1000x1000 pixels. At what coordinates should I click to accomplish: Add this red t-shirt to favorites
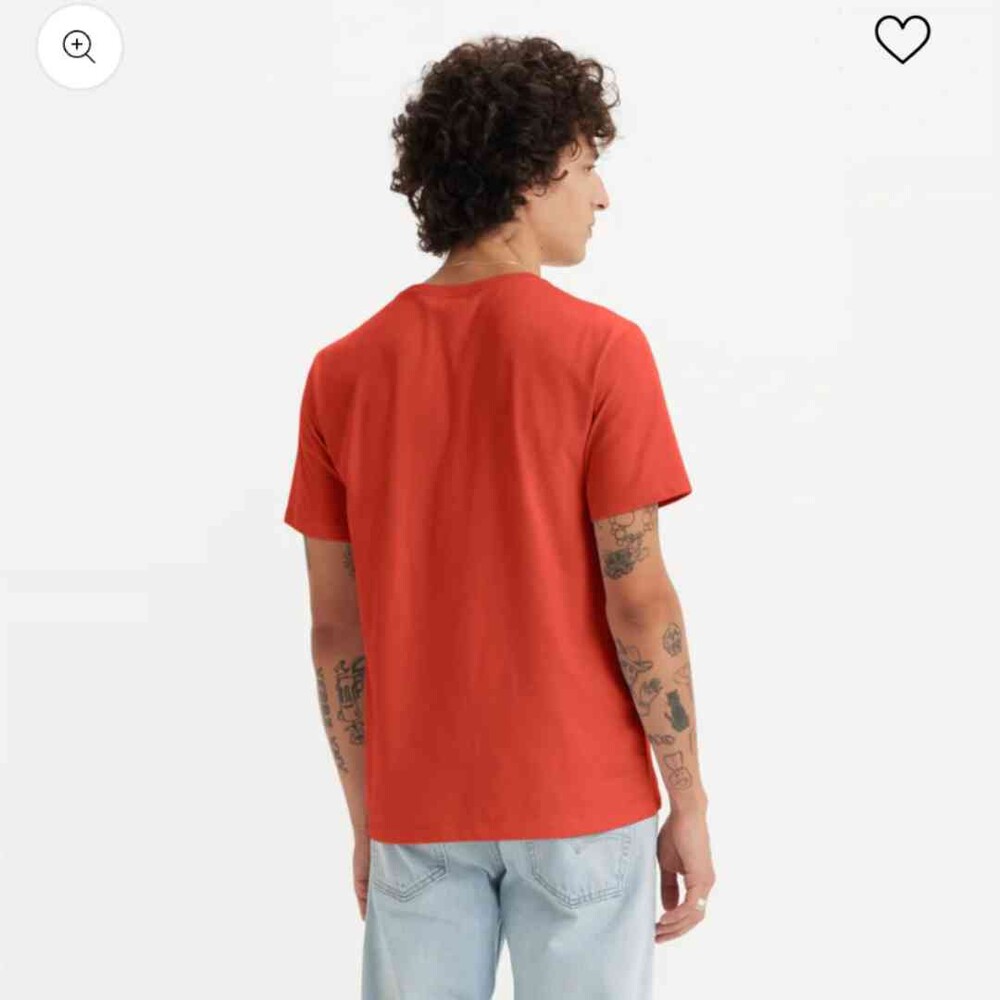click(902, 40)
